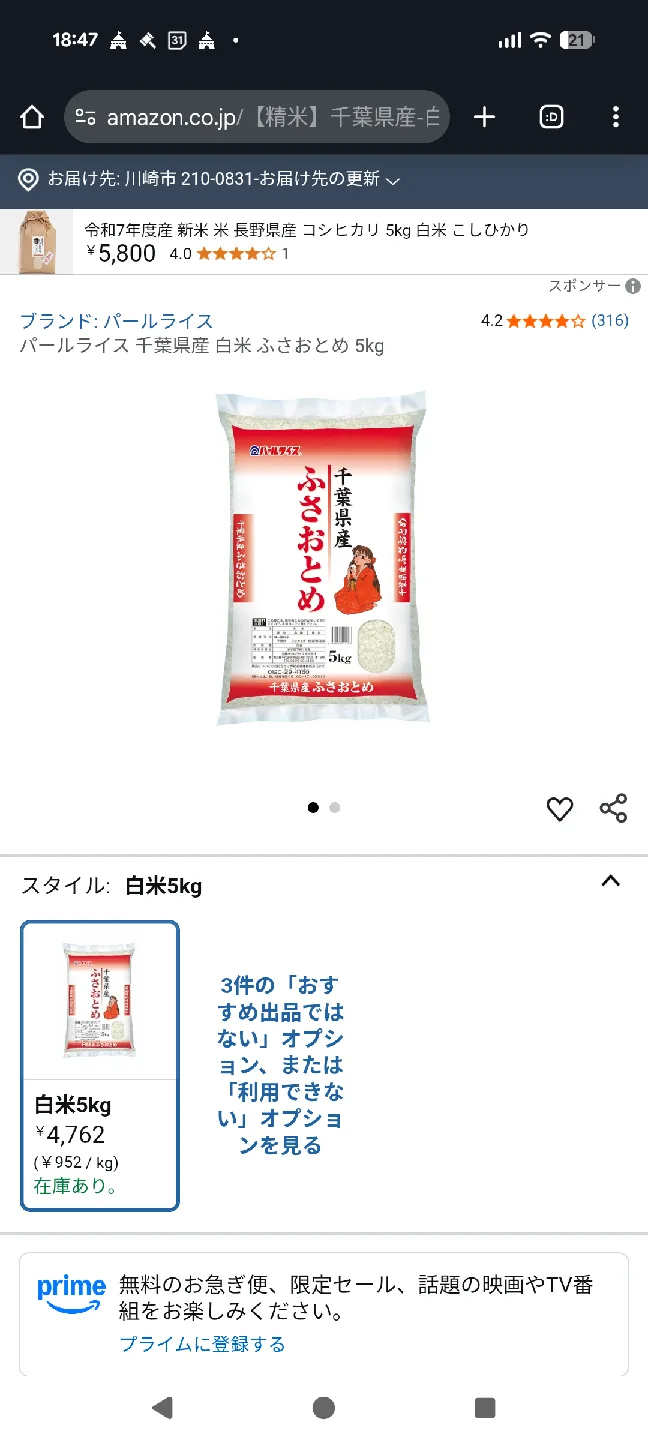View the 3件 other seller options
648x1440 pixels.
click(280, 1065)
